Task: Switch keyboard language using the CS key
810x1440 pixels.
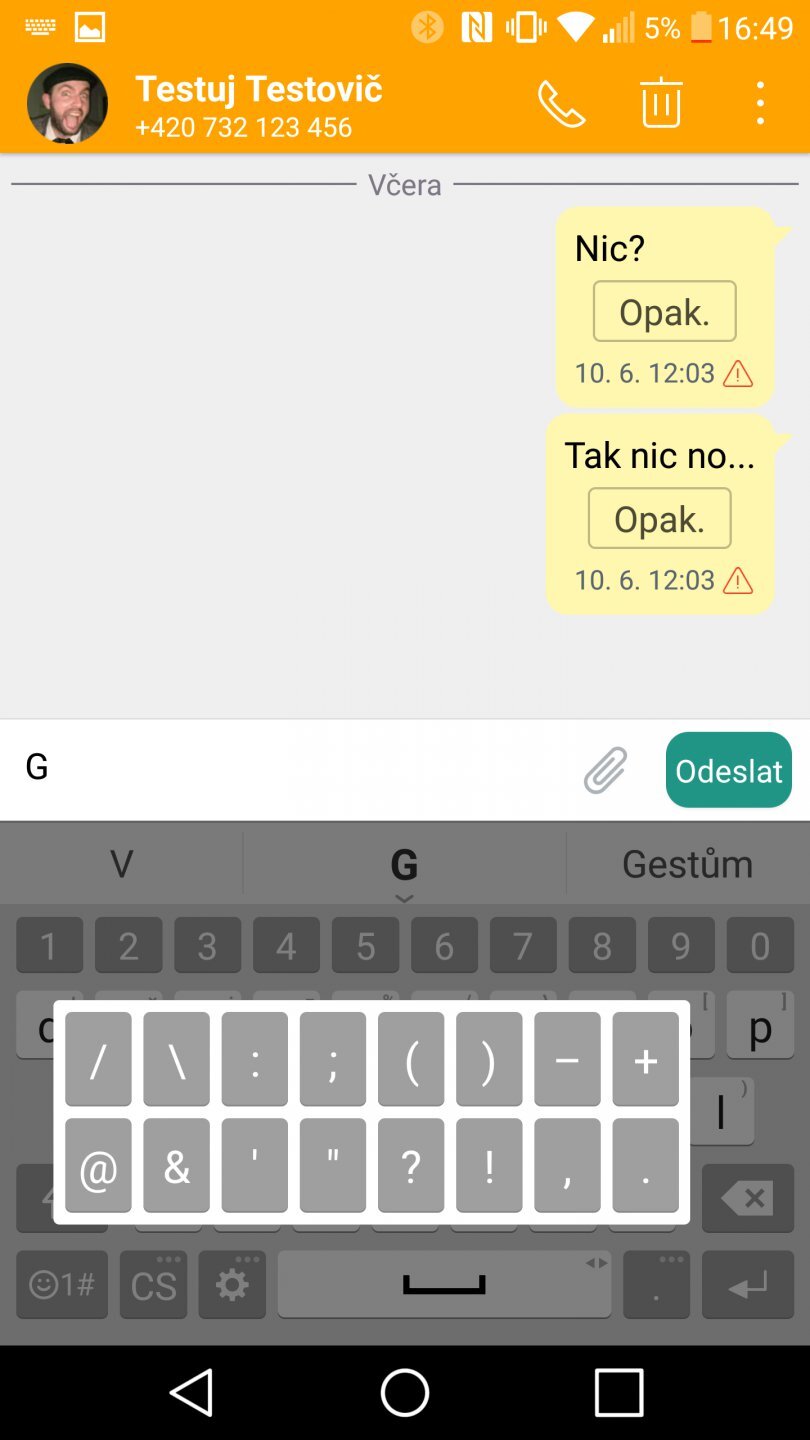Action: (152, 1284)
